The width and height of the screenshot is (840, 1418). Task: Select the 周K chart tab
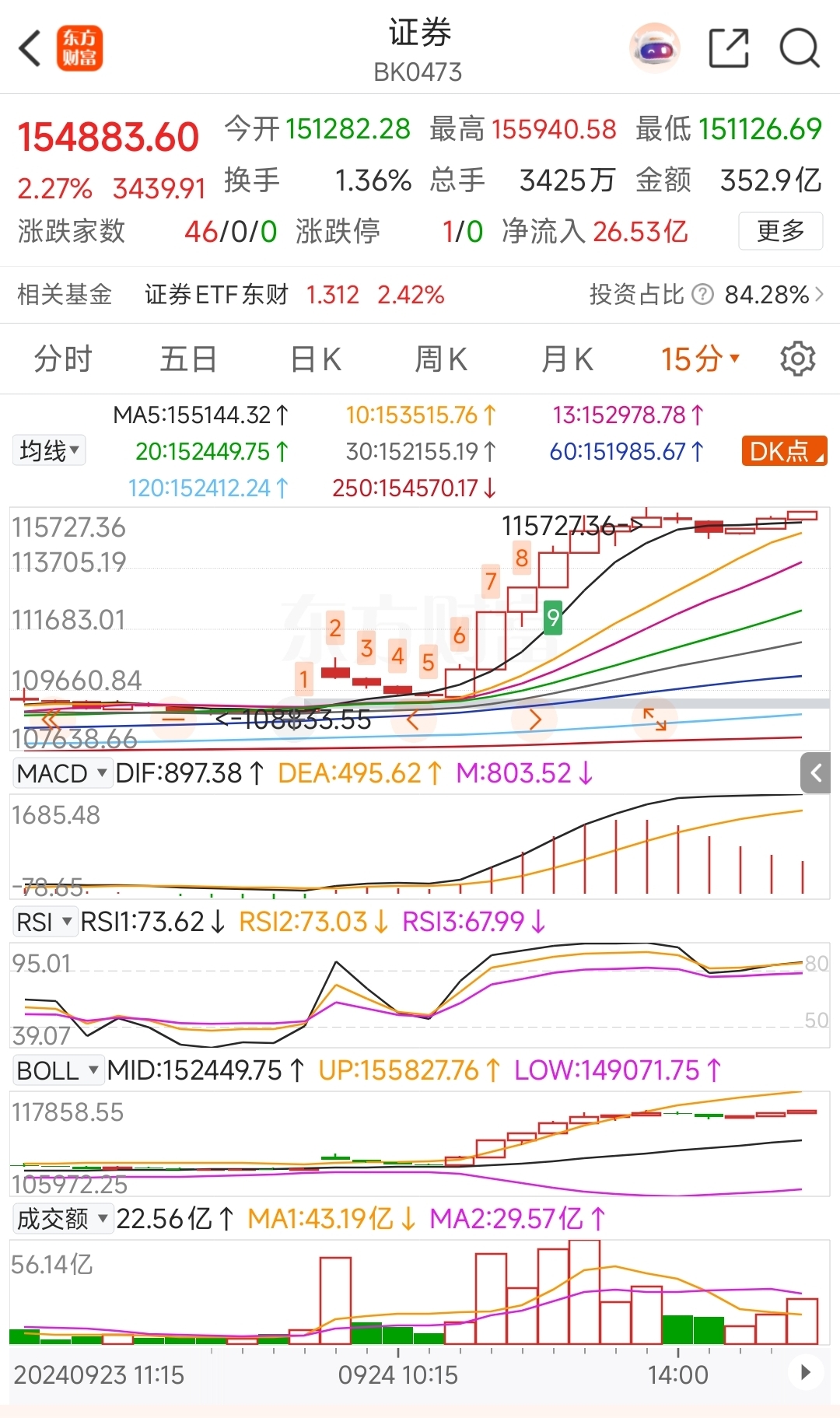point(441,359)
